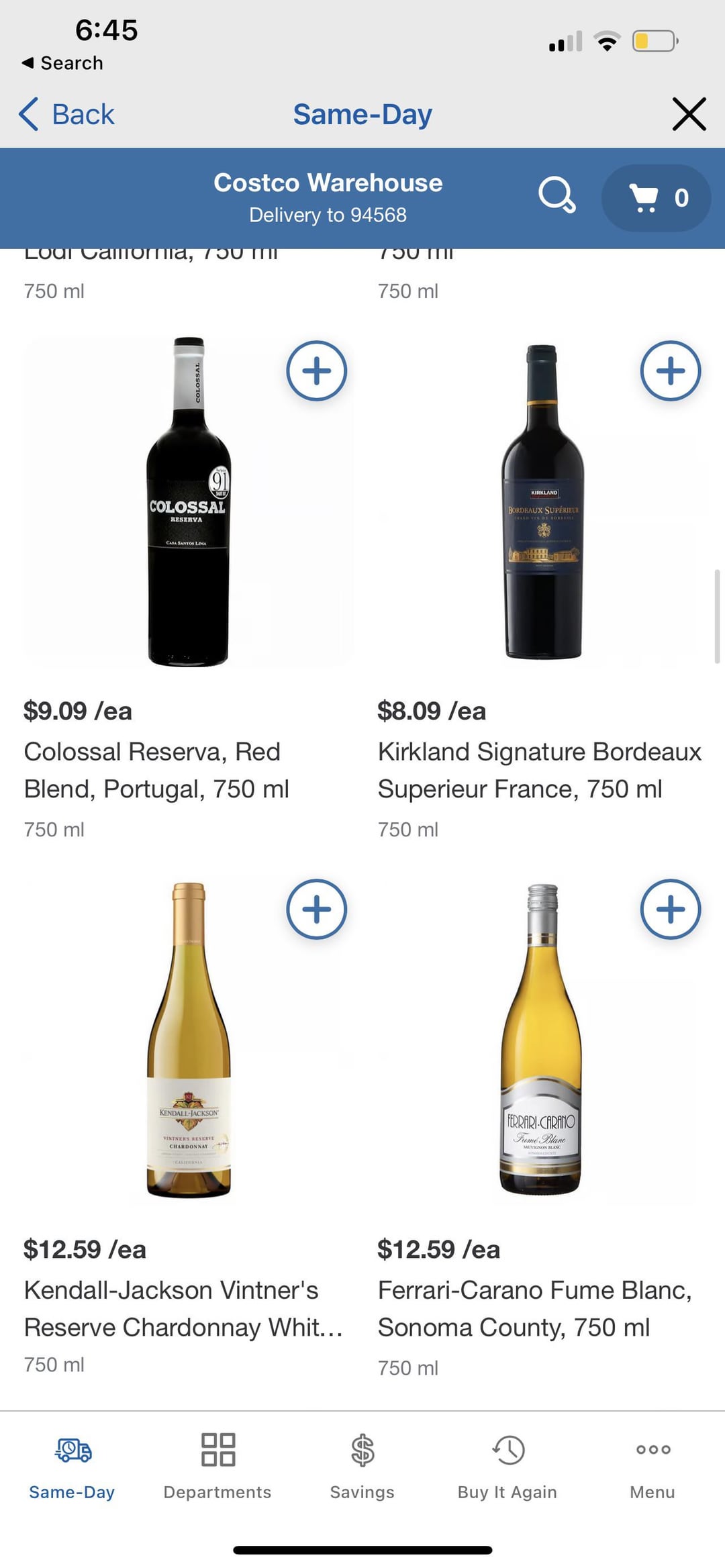Add Kirkland Signature Bordeaux Superieur to cart

(671, 370)
